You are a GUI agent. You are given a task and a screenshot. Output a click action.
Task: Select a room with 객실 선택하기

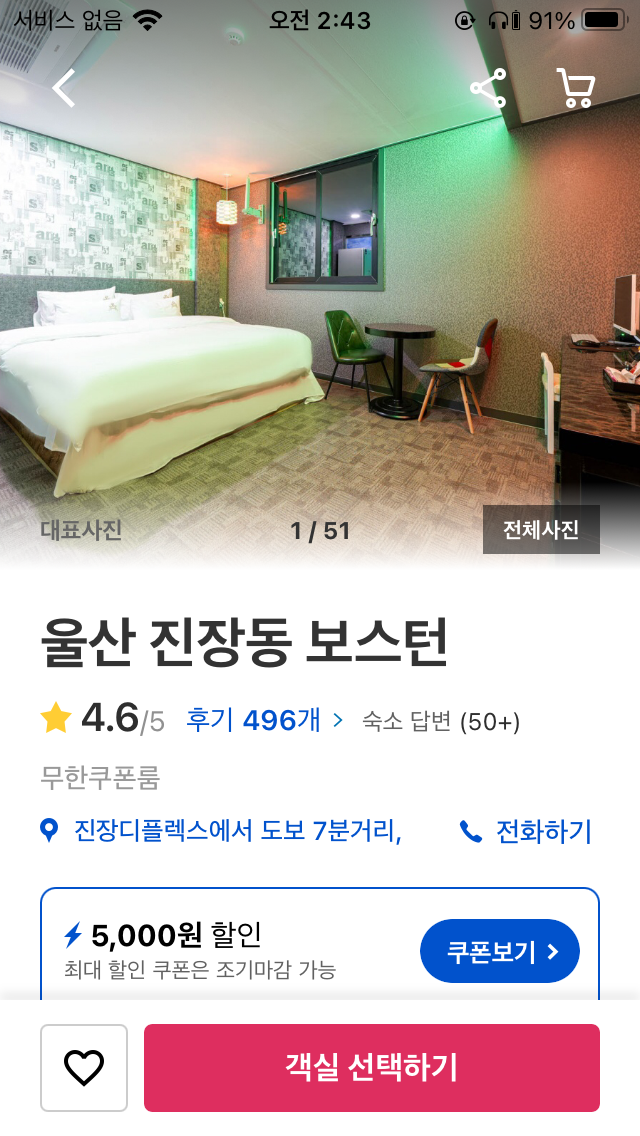371,1068
